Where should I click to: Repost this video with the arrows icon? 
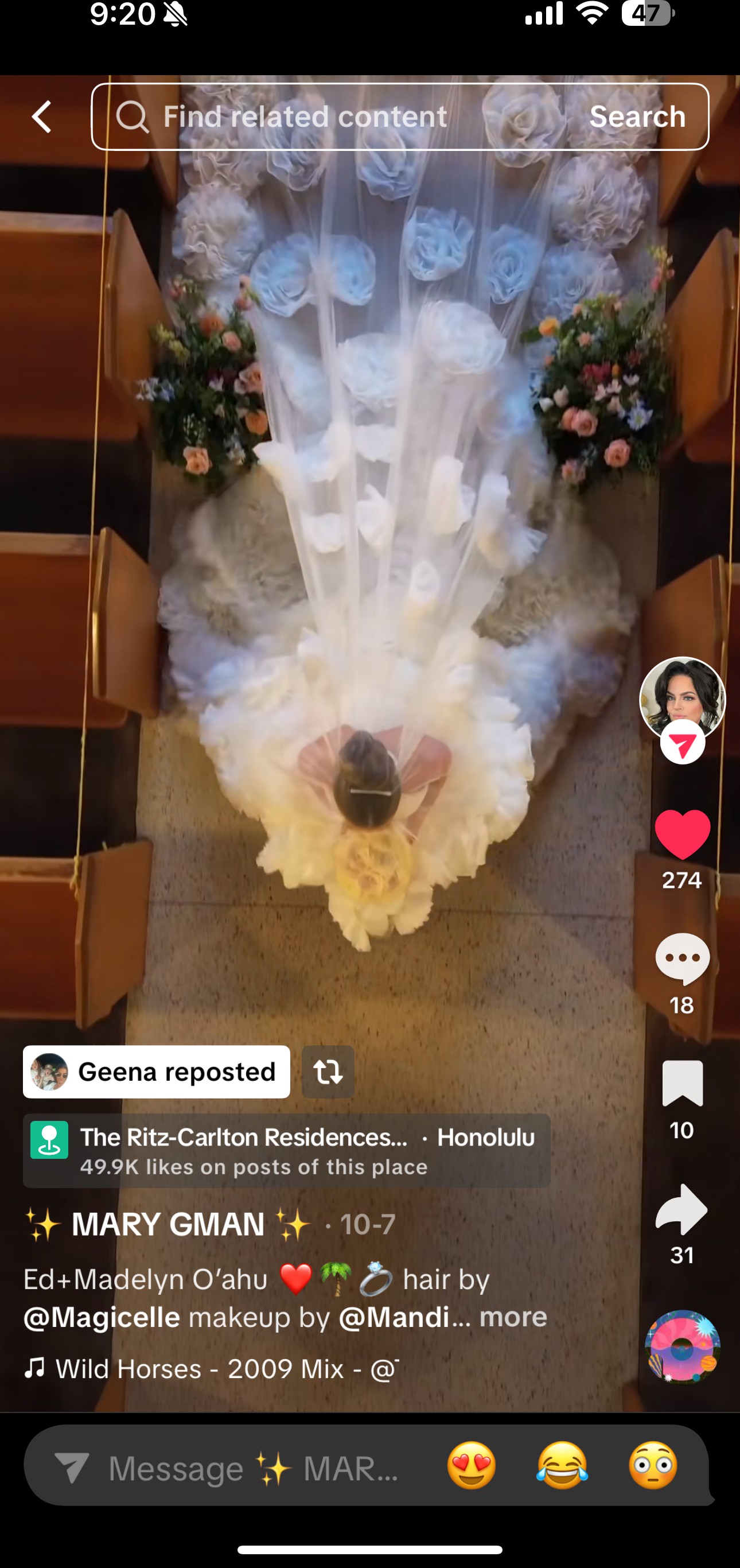pos(328,1072)
